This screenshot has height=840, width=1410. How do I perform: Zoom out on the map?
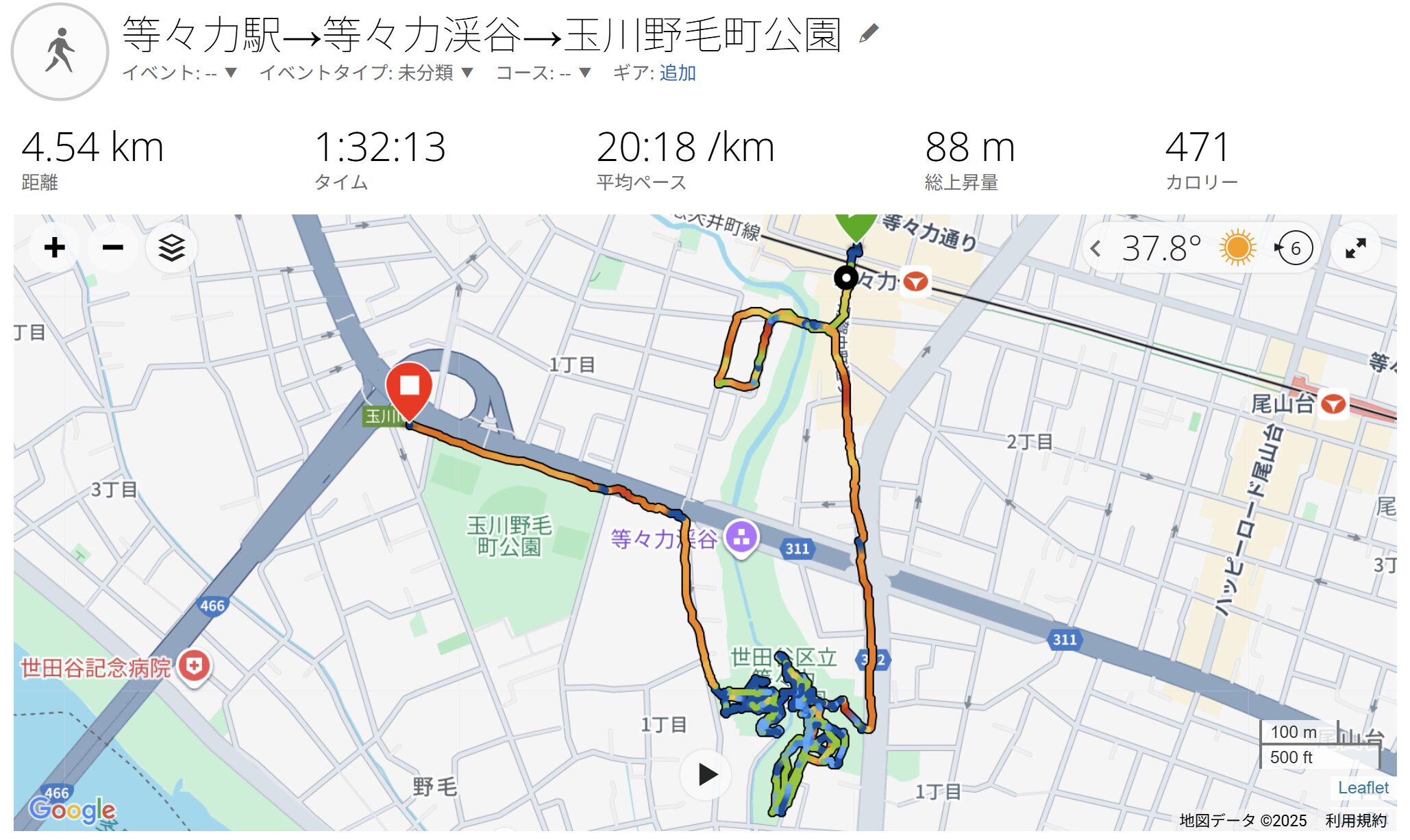click(113, 247)
